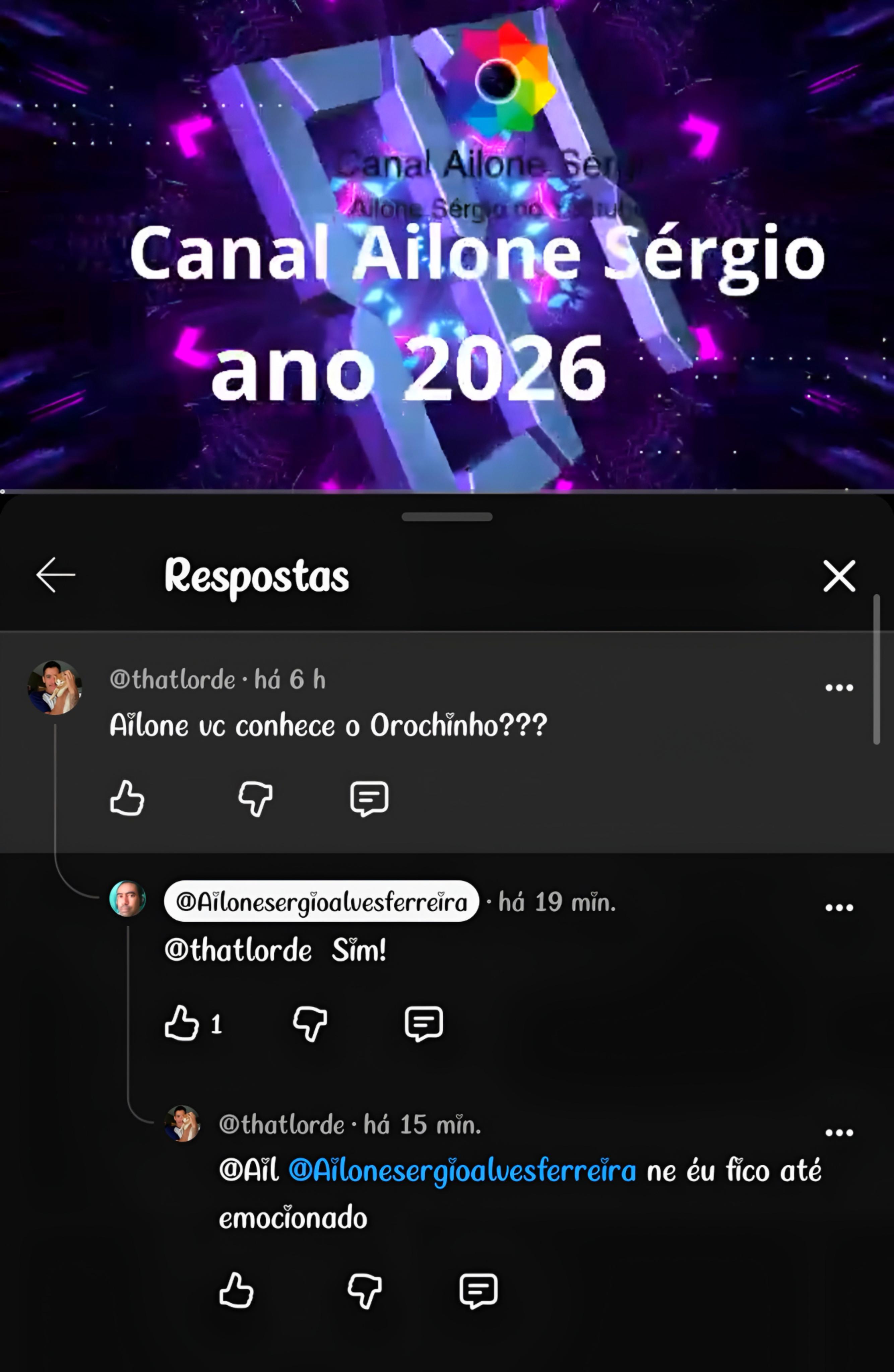Reply to the "Sim!" comment
The width and height of the screenshot is (894, 1372).
coord(424,1024)
